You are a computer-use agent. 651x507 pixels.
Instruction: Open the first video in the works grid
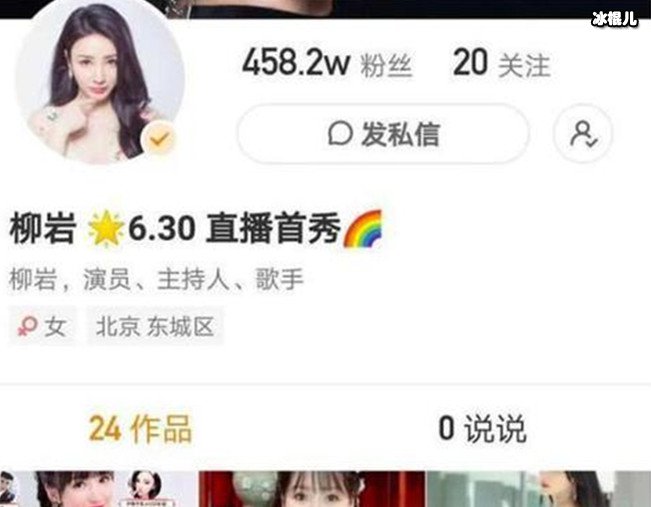click(x=98, y=489)
